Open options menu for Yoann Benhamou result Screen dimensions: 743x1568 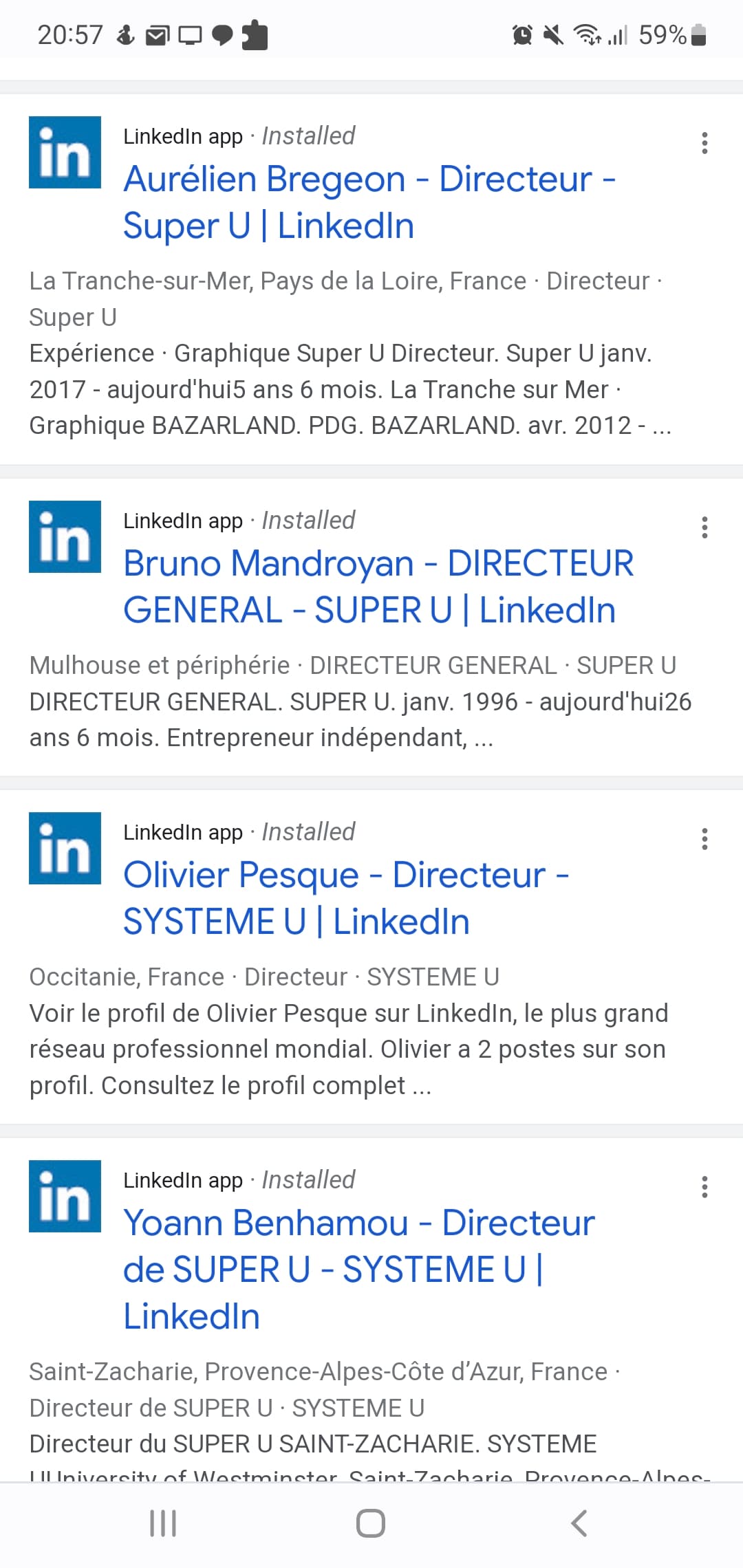tap(704, 1187)
